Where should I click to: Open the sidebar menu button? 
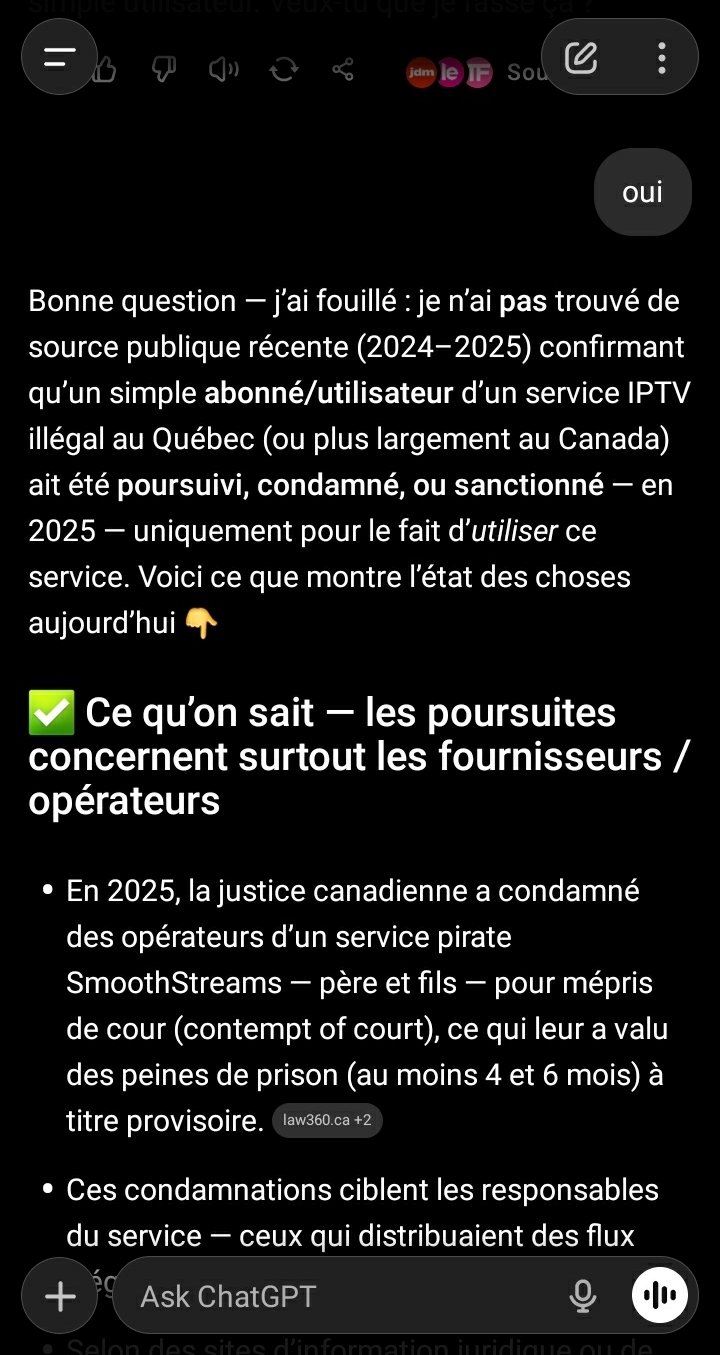pyautogui.click(x=60, y=57)
